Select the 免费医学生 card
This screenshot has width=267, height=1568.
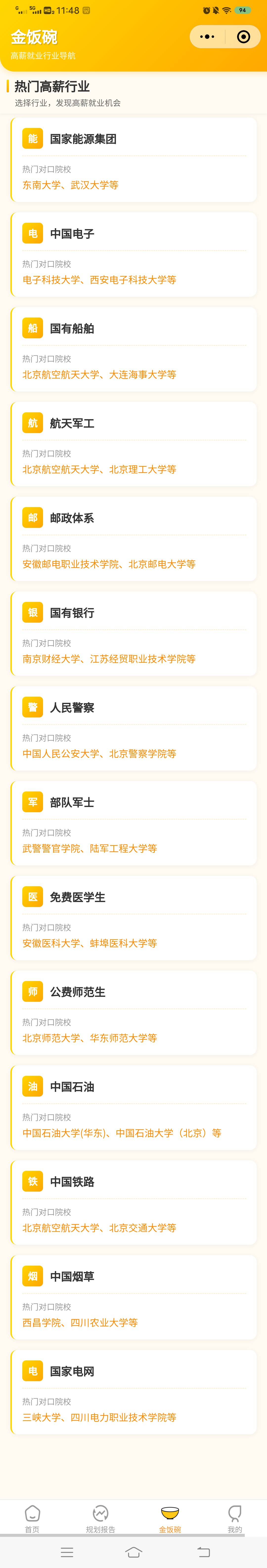tap(134, 918)
